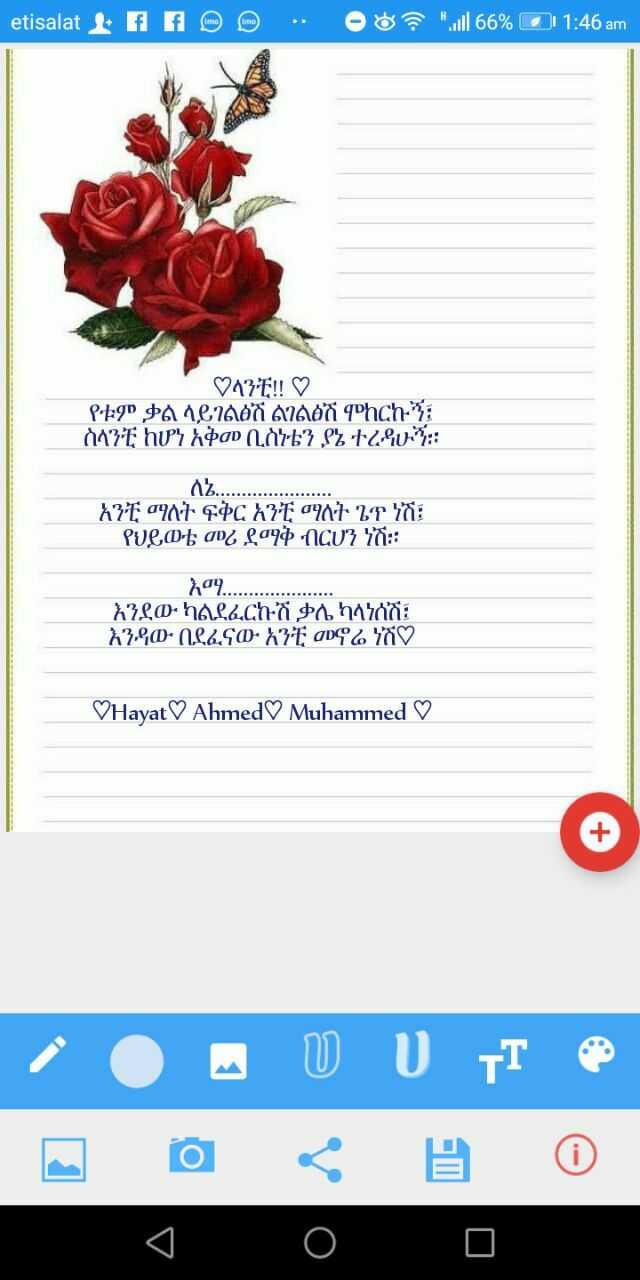Save the note with the floppy disk icon

[x=447, y=1159]
